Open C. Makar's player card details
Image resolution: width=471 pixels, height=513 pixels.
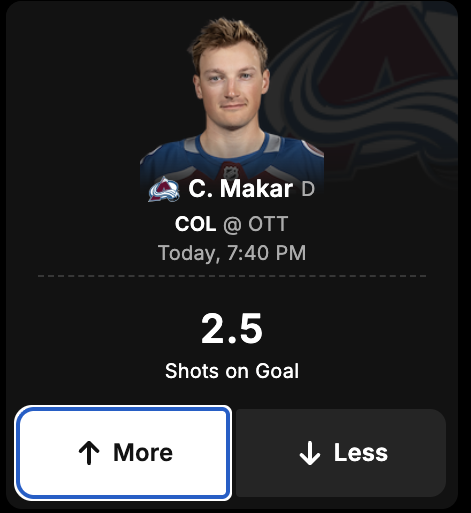[x=240, y=189]
